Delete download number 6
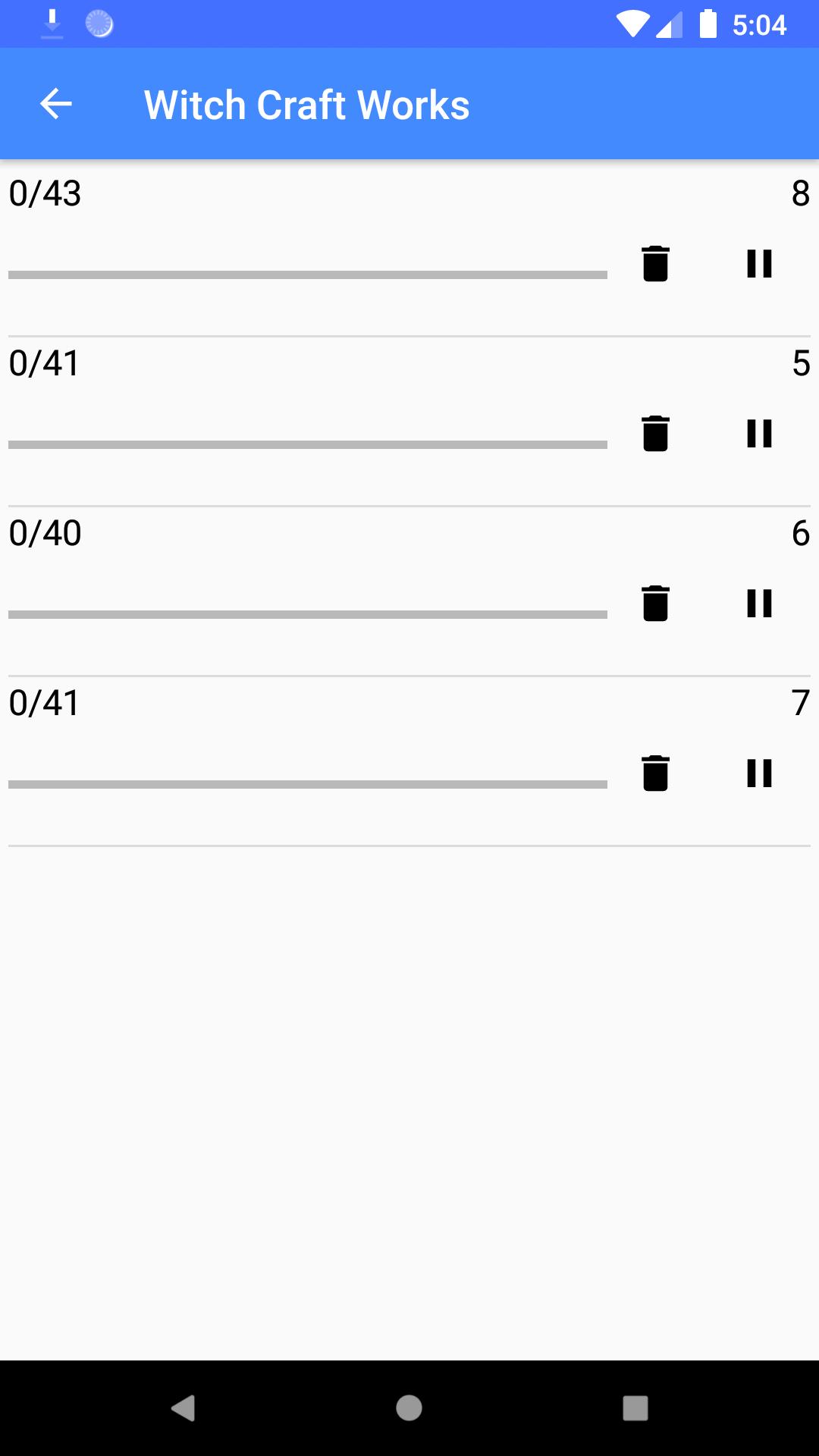Viewport: 819px width, 1456px height. click(655, 604)
